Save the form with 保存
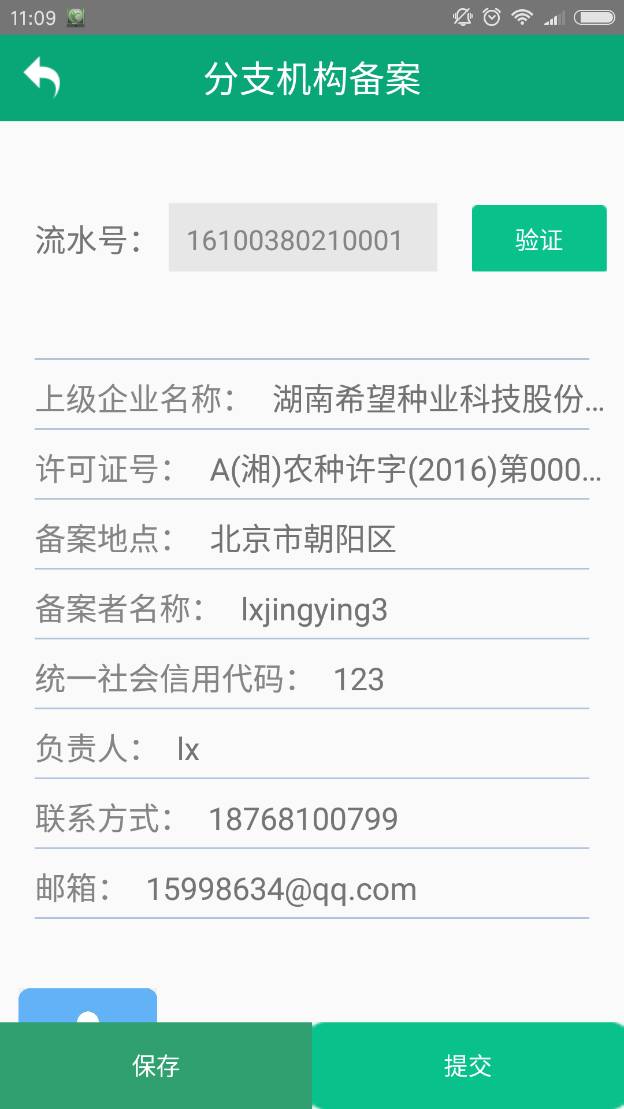Viewport: 624px width, 1109px height. (x=156, y=1066)
